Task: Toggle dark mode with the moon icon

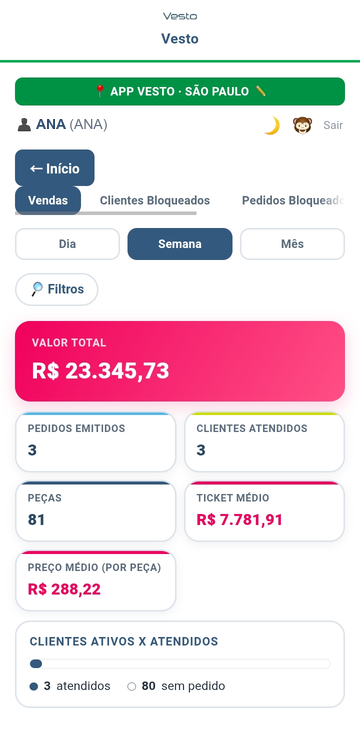Action: [272, 126]
